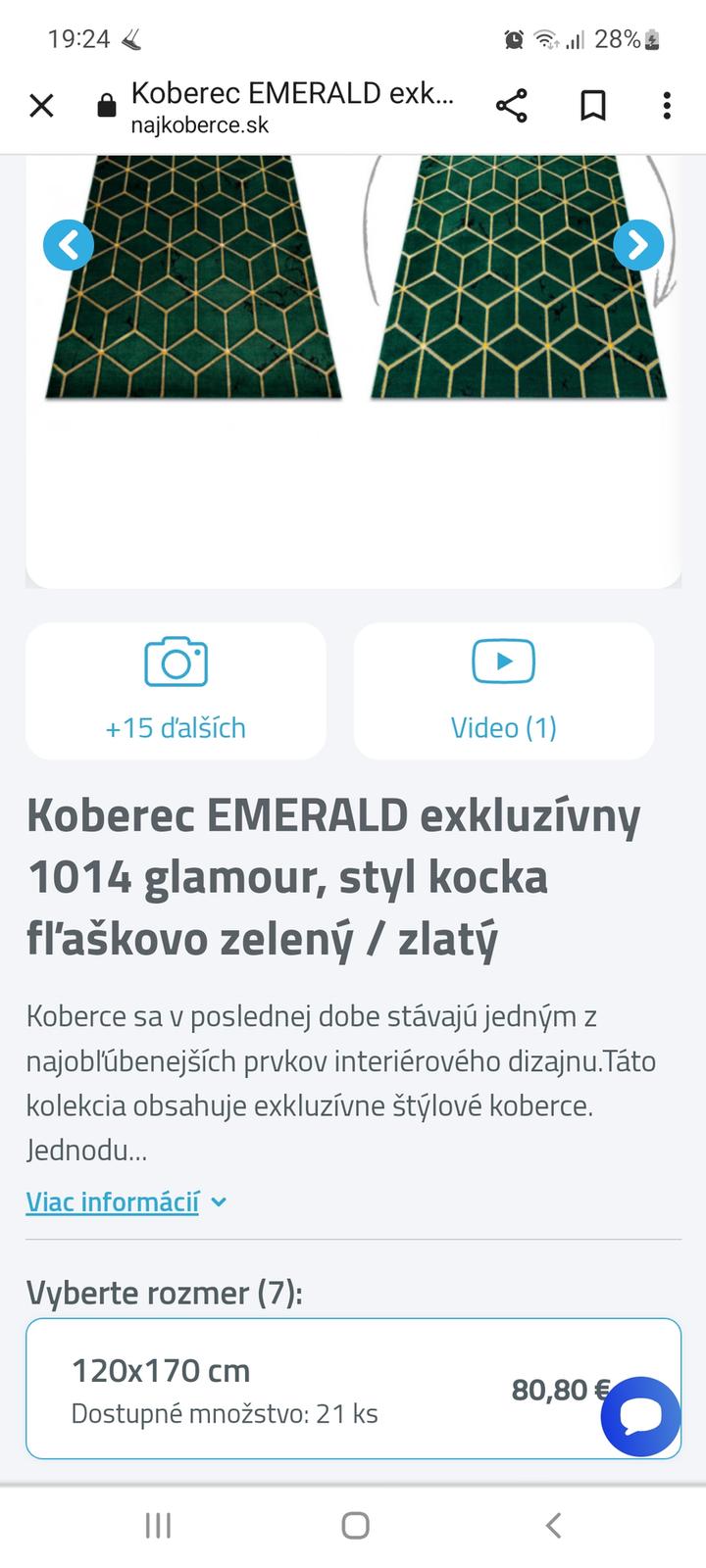
Task: Open the recent apps view
Action: coord(158,1525)
